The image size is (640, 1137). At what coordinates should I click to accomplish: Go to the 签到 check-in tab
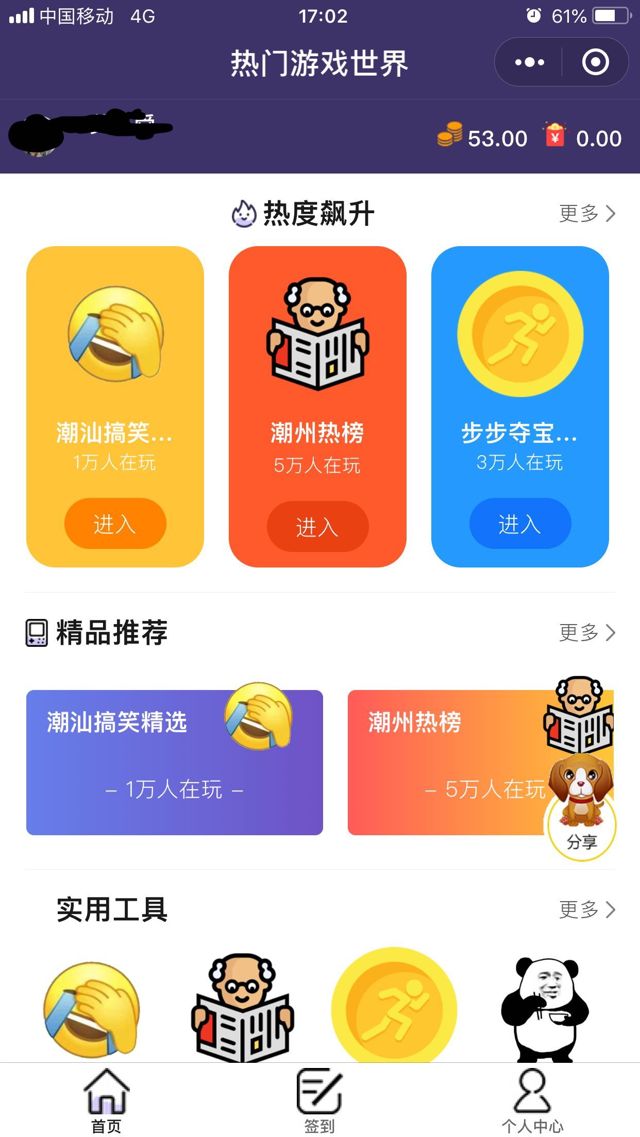[x=319, y=1100]
